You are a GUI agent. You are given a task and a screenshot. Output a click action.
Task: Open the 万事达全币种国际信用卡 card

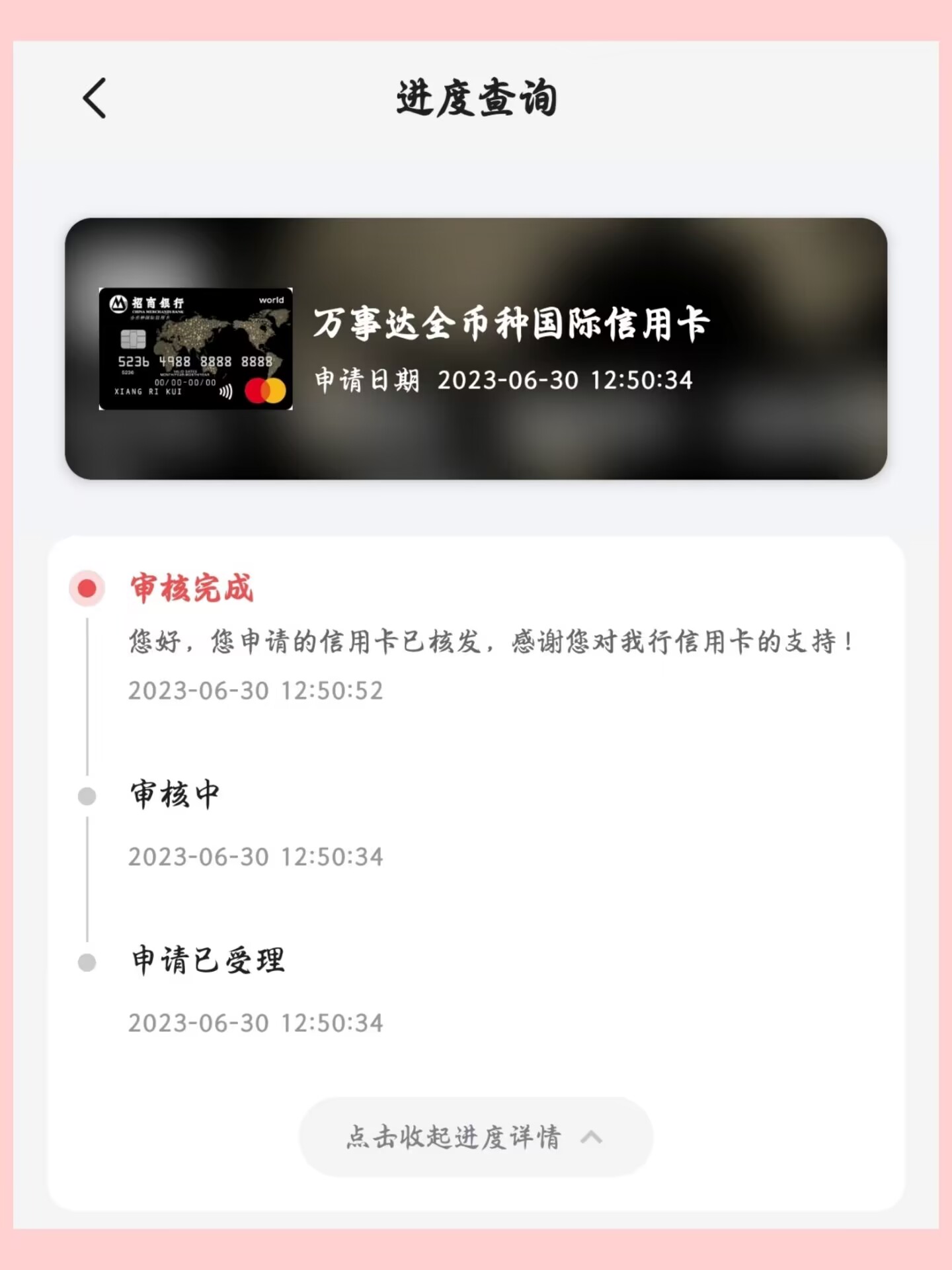pyautogui.click(x=475, y=349)
